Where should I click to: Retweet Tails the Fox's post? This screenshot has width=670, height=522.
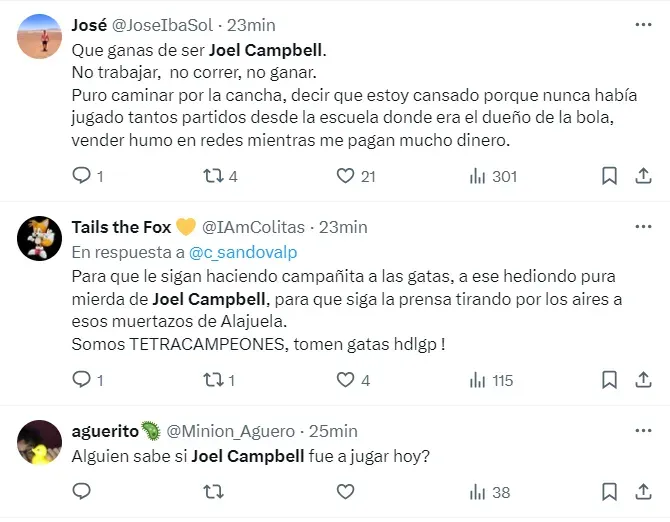point(213,380)
